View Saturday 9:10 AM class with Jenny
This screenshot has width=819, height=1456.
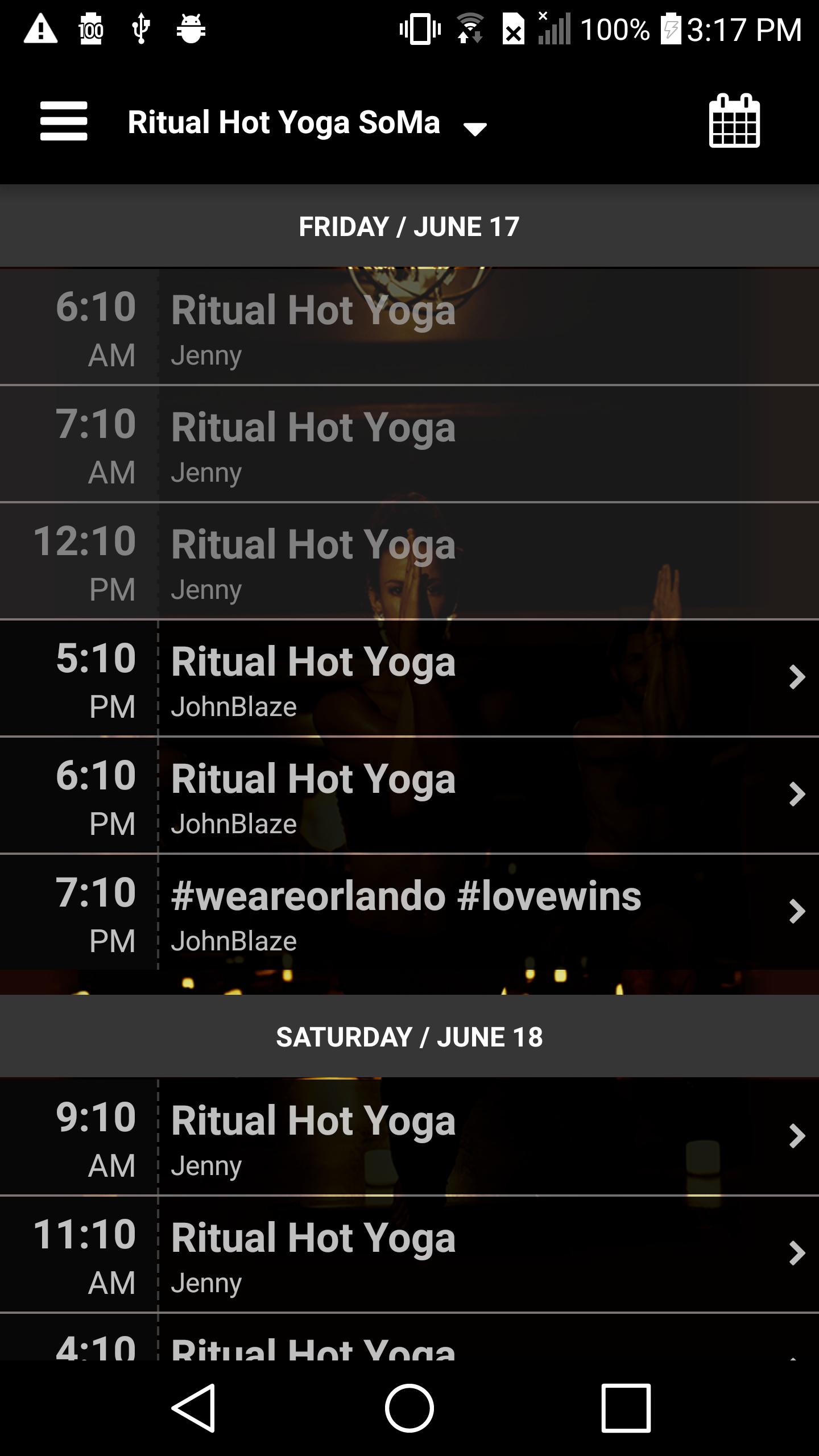tap(409, 1136)
